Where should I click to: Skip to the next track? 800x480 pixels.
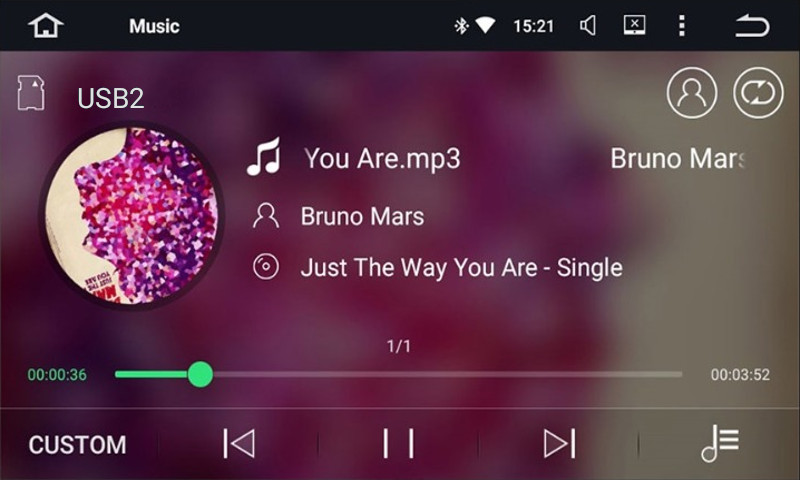[558, 443]
